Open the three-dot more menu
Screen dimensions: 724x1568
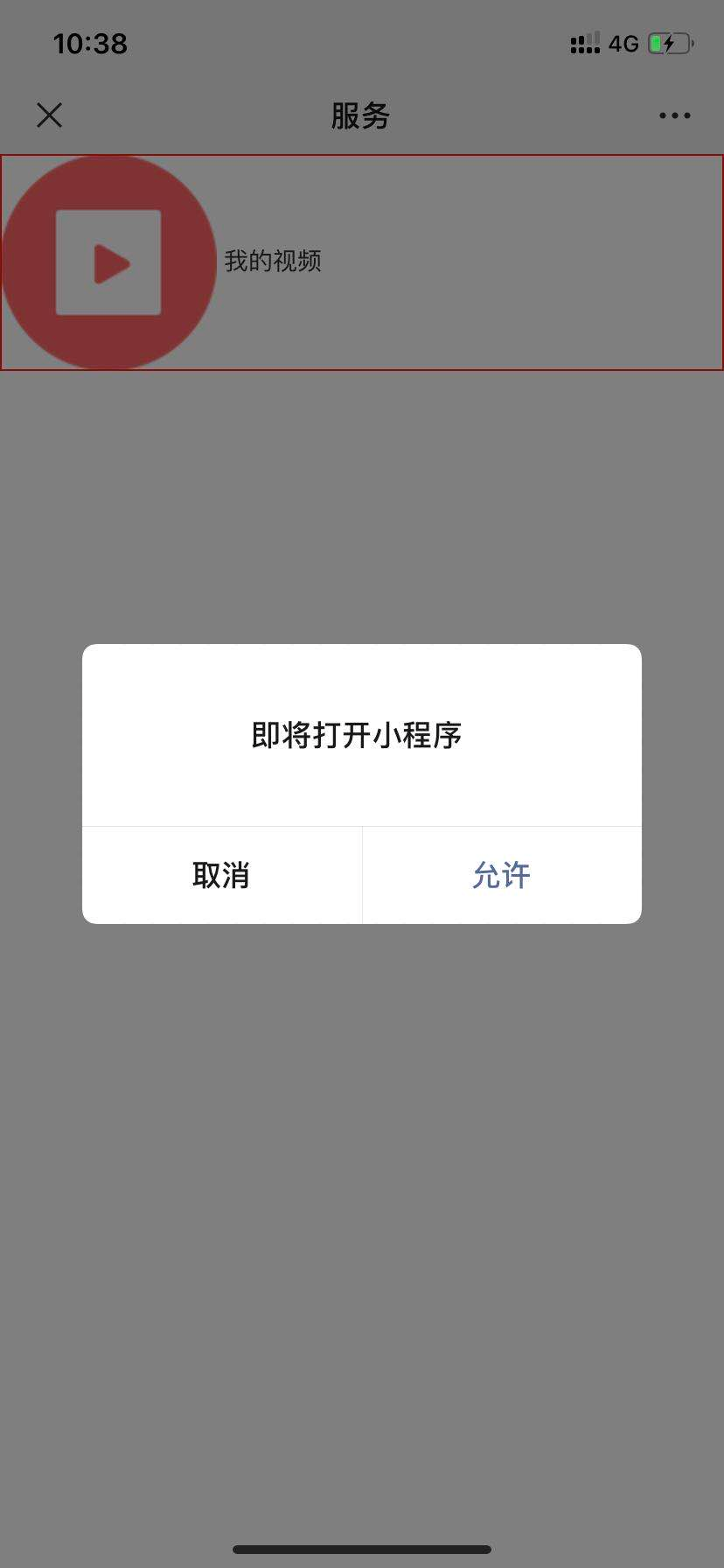(674, 115)
